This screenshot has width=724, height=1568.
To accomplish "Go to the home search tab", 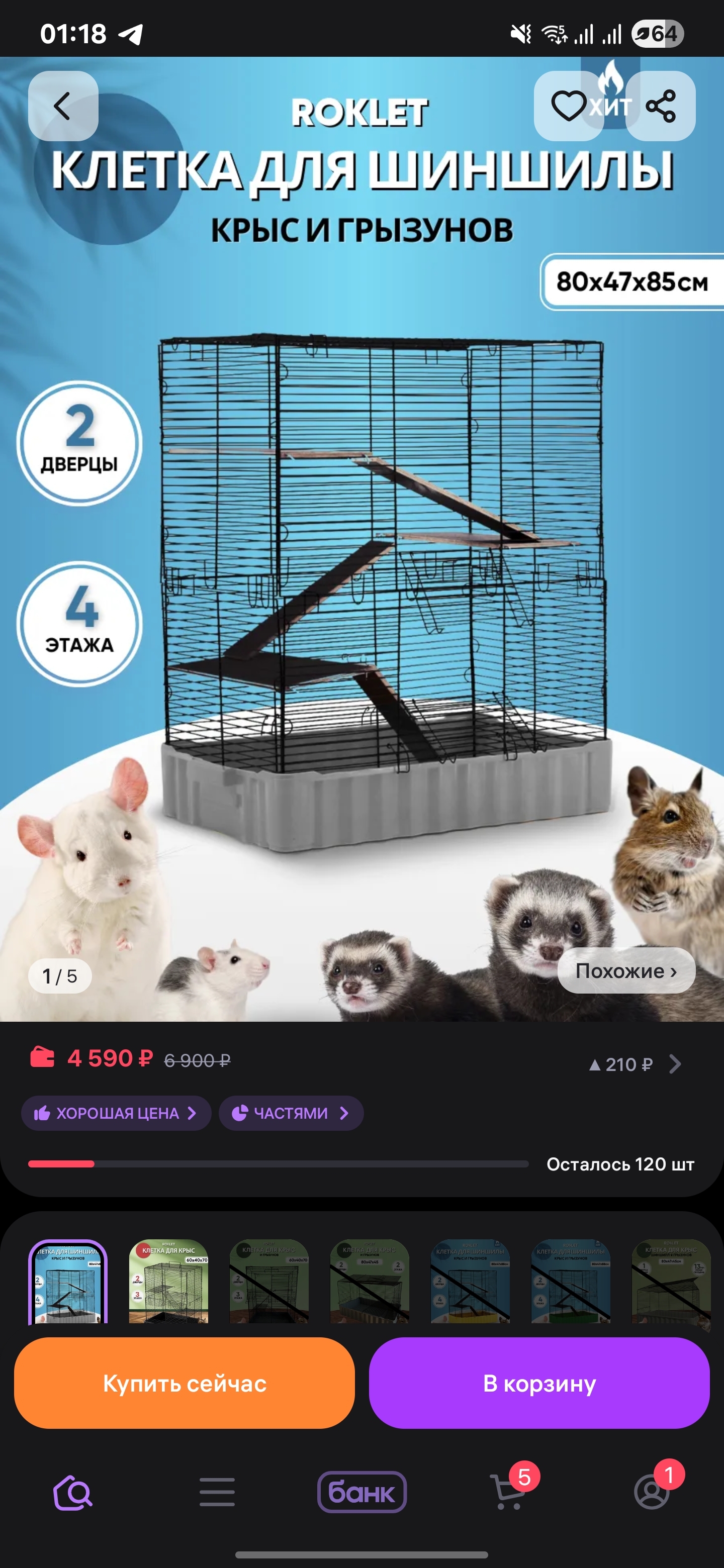I will tap(73, 1493).
